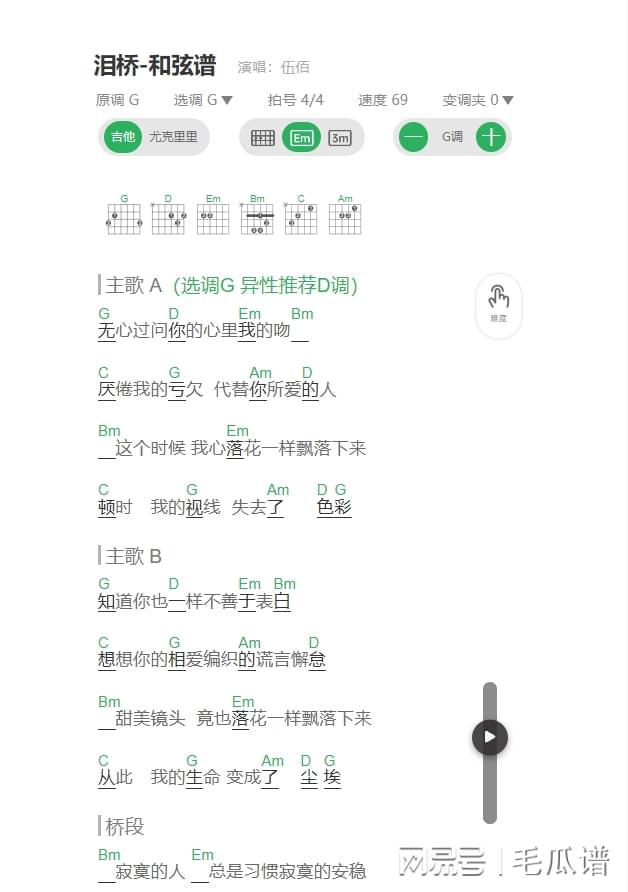Show chord diagrams as grid
Image resolution: width=628 pixels, height=892 pixels.
click(263, 138)
